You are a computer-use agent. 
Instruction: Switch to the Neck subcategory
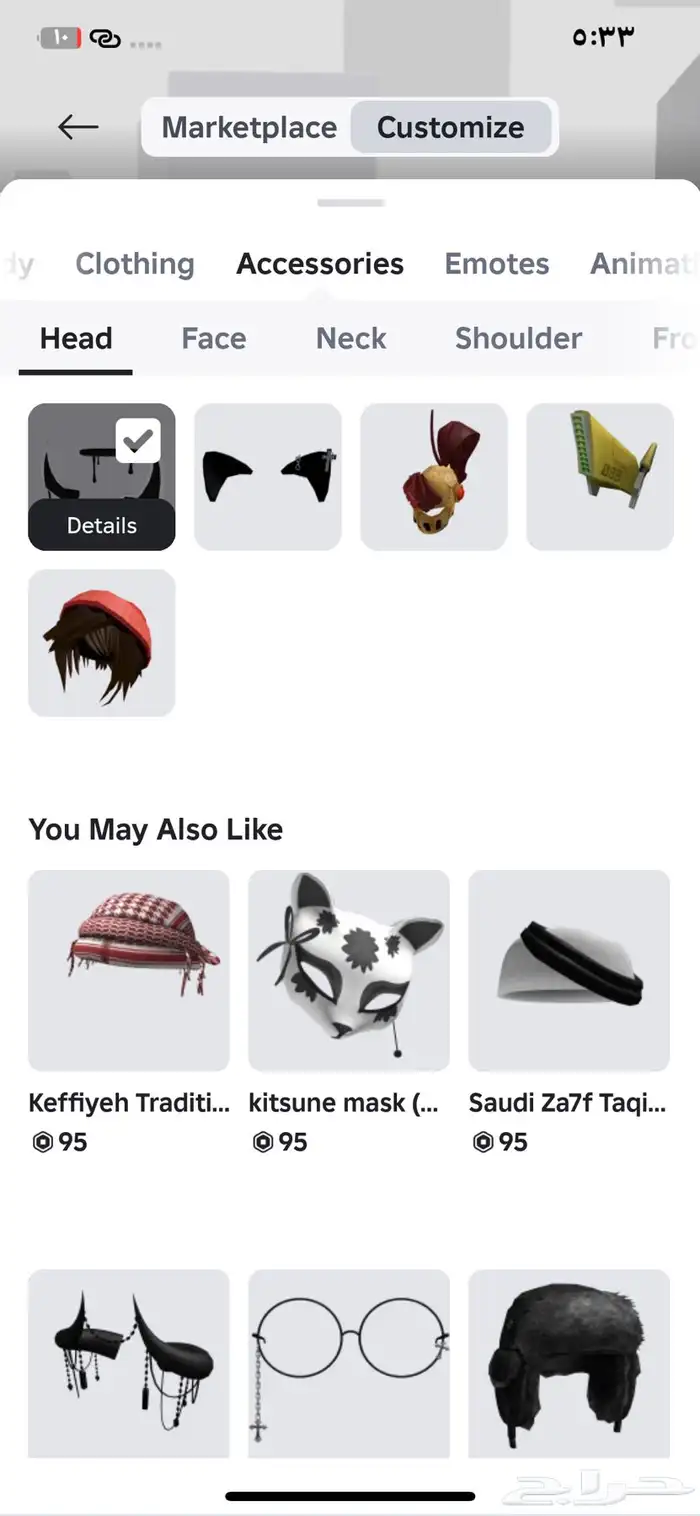point(351,339)
